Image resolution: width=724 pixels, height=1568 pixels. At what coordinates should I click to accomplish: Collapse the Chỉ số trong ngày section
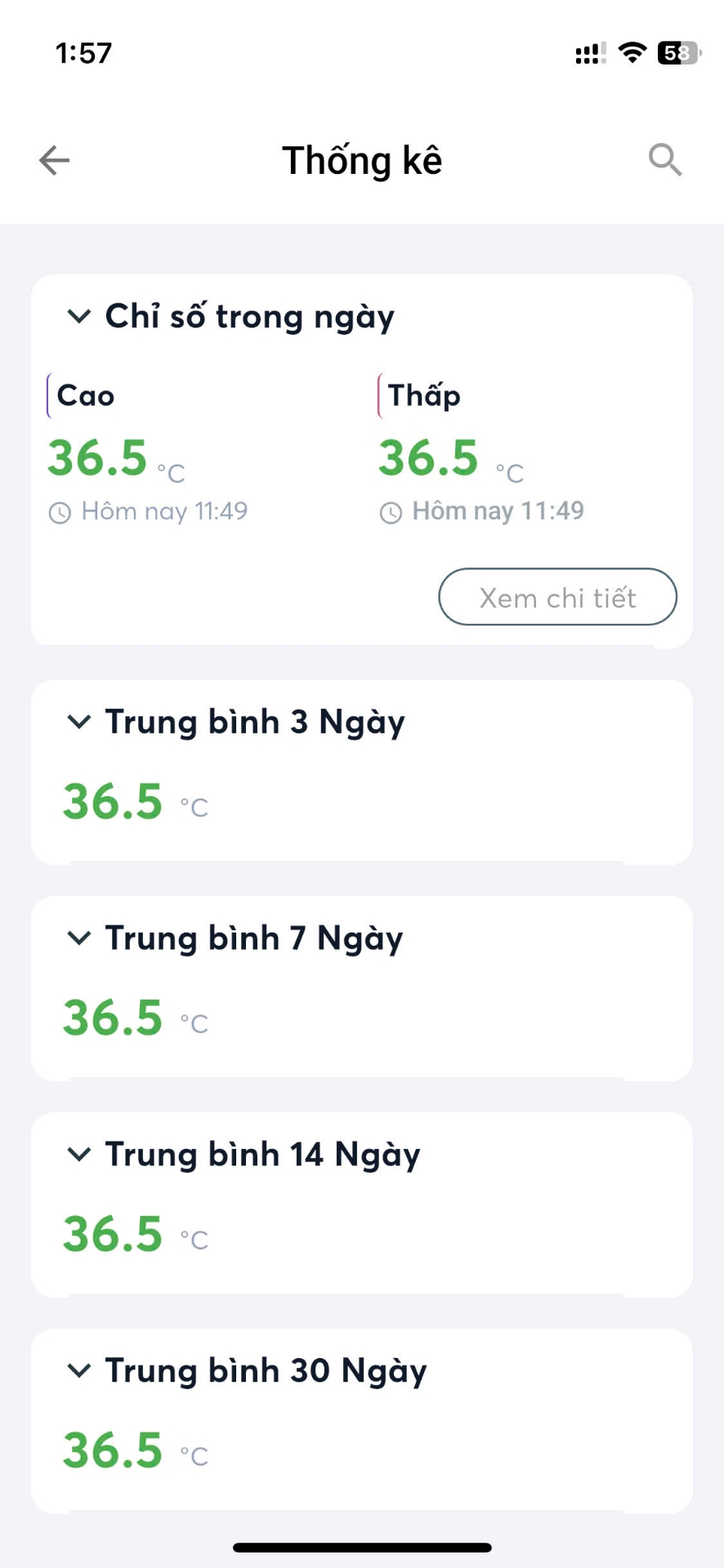[78, 316]
